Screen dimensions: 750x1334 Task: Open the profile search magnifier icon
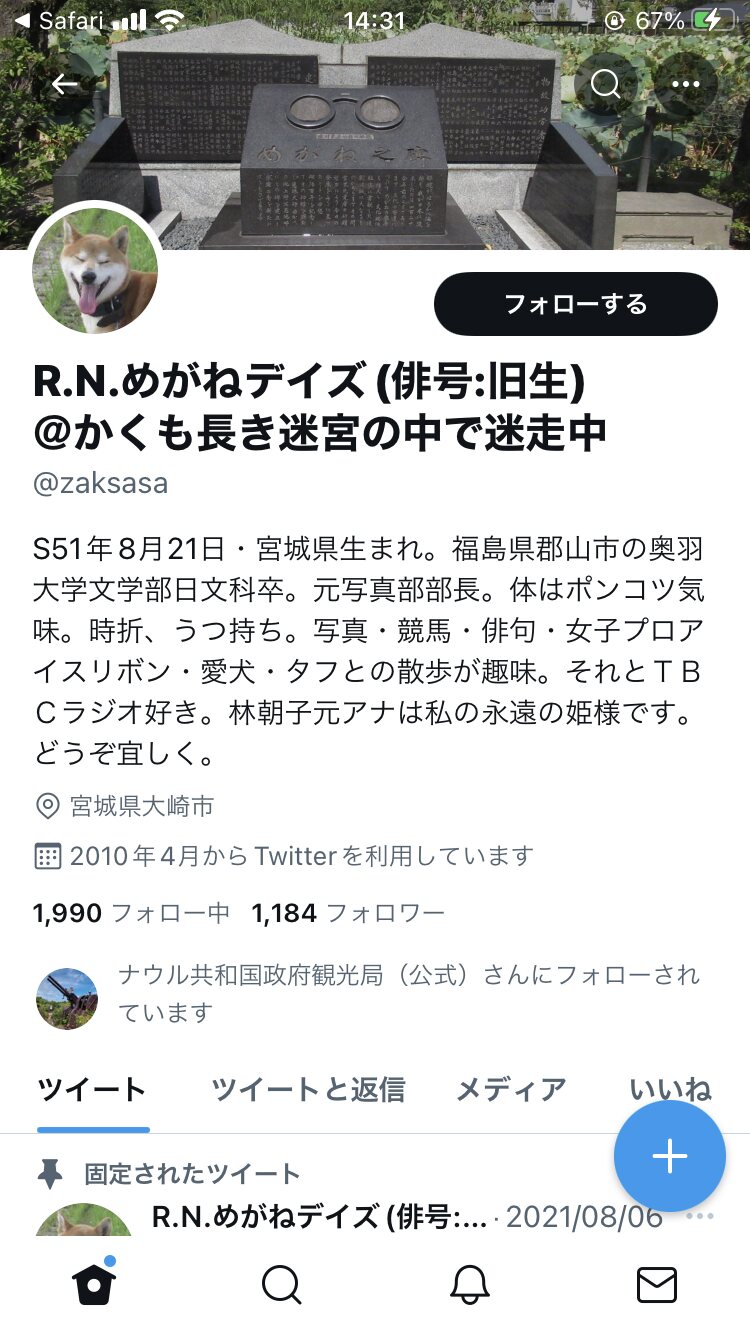tap(606, 84)
